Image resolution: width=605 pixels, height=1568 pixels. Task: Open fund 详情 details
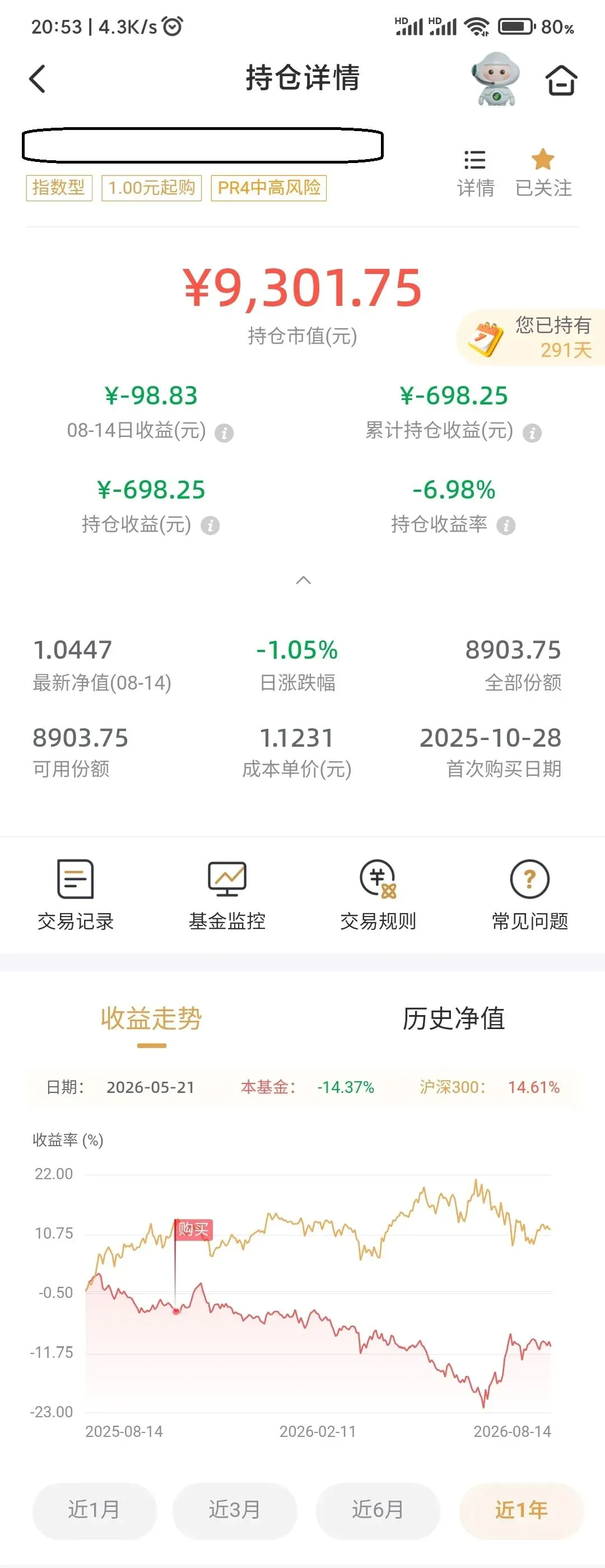(476, 174)
